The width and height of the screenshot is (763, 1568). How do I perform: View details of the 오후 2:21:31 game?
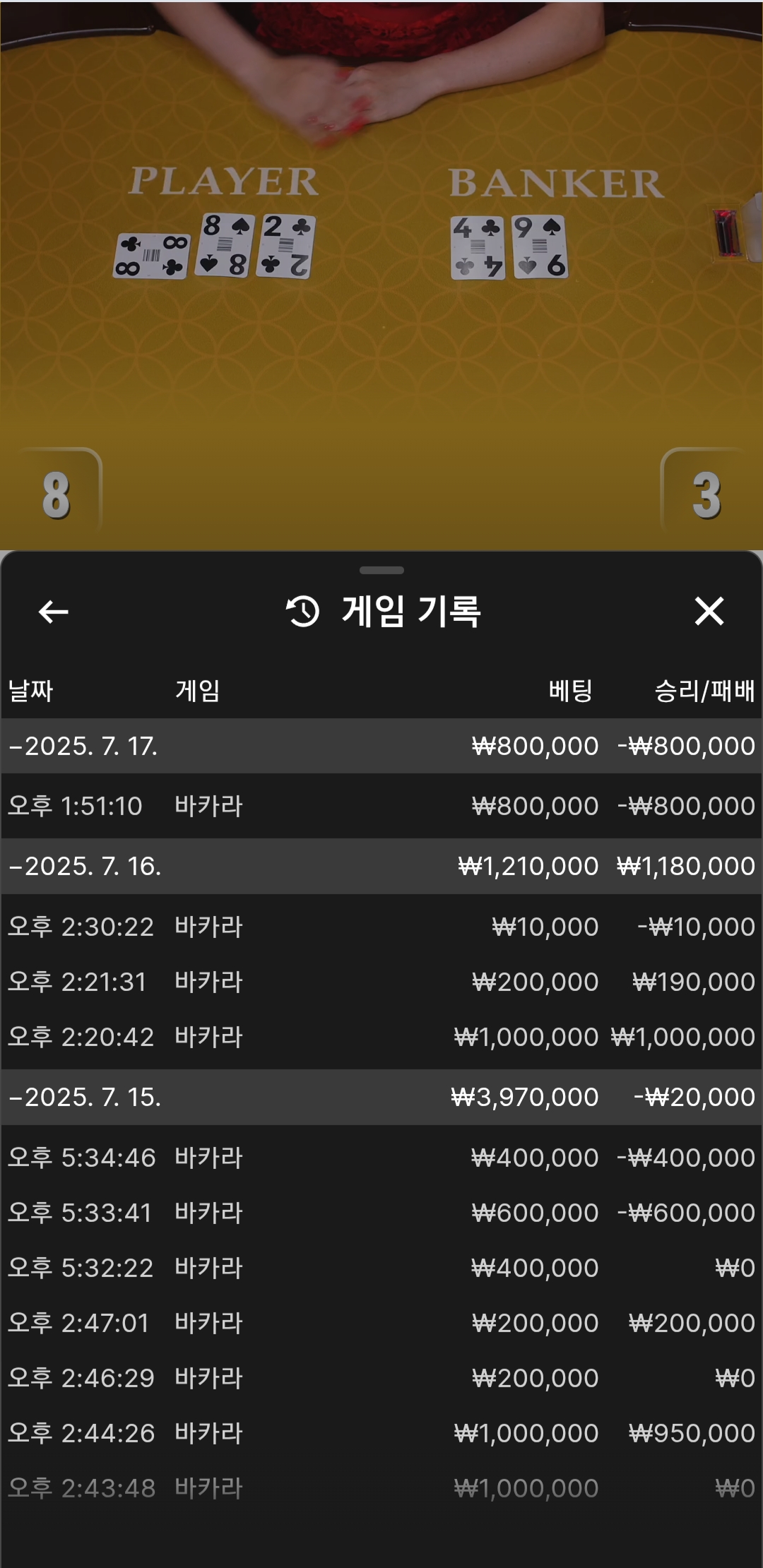(x=381, y=982)
